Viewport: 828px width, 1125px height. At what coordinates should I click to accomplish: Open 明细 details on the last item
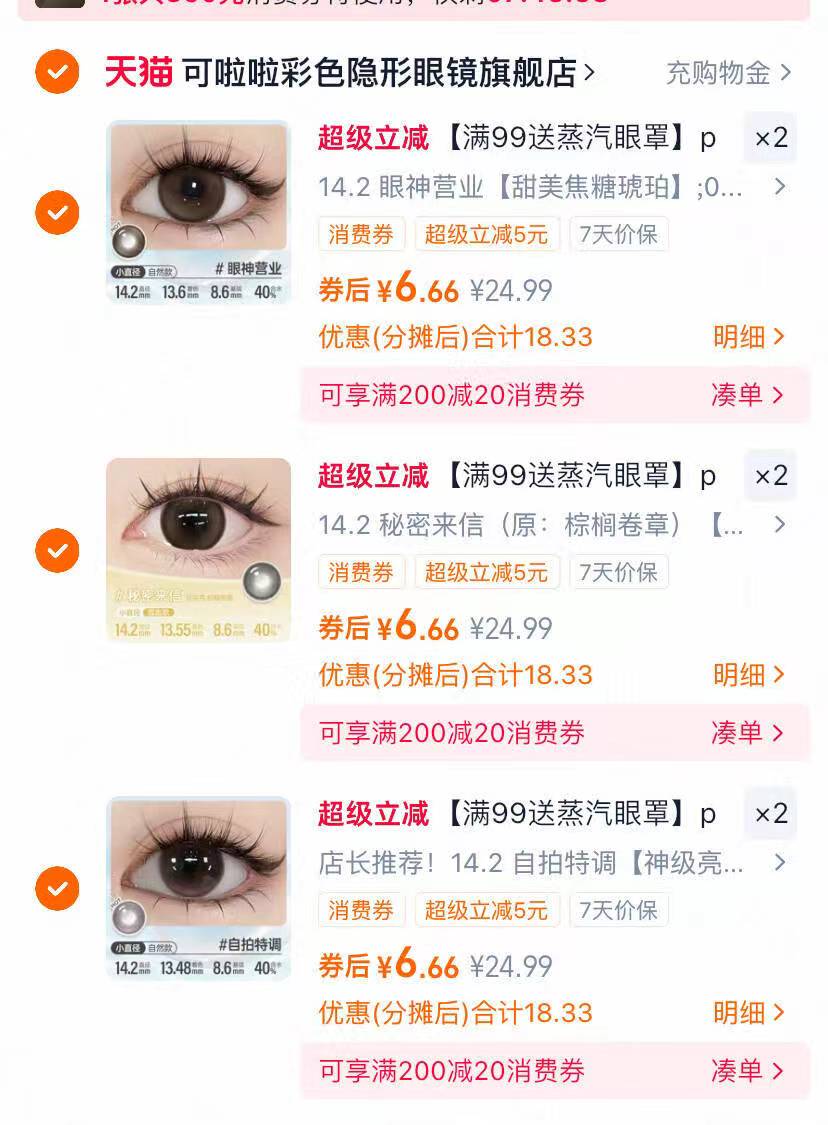pos(751,1014)
